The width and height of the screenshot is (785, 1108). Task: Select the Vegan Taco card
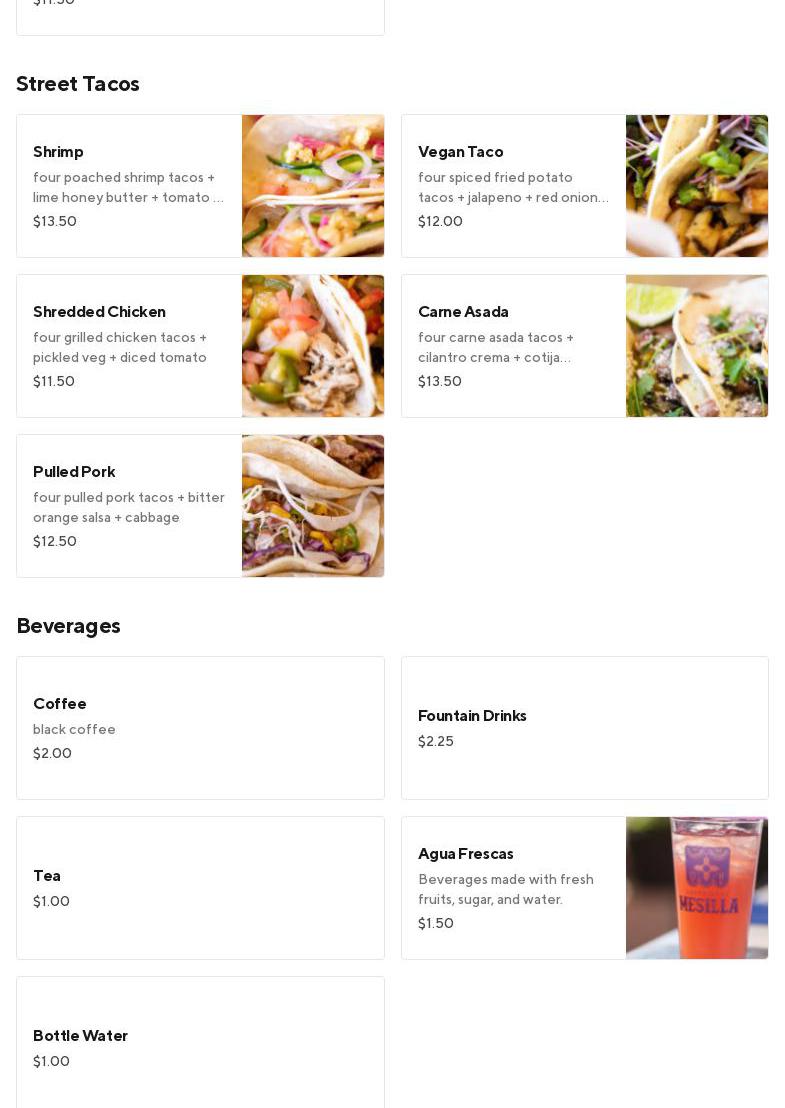[x=584, y=186]
